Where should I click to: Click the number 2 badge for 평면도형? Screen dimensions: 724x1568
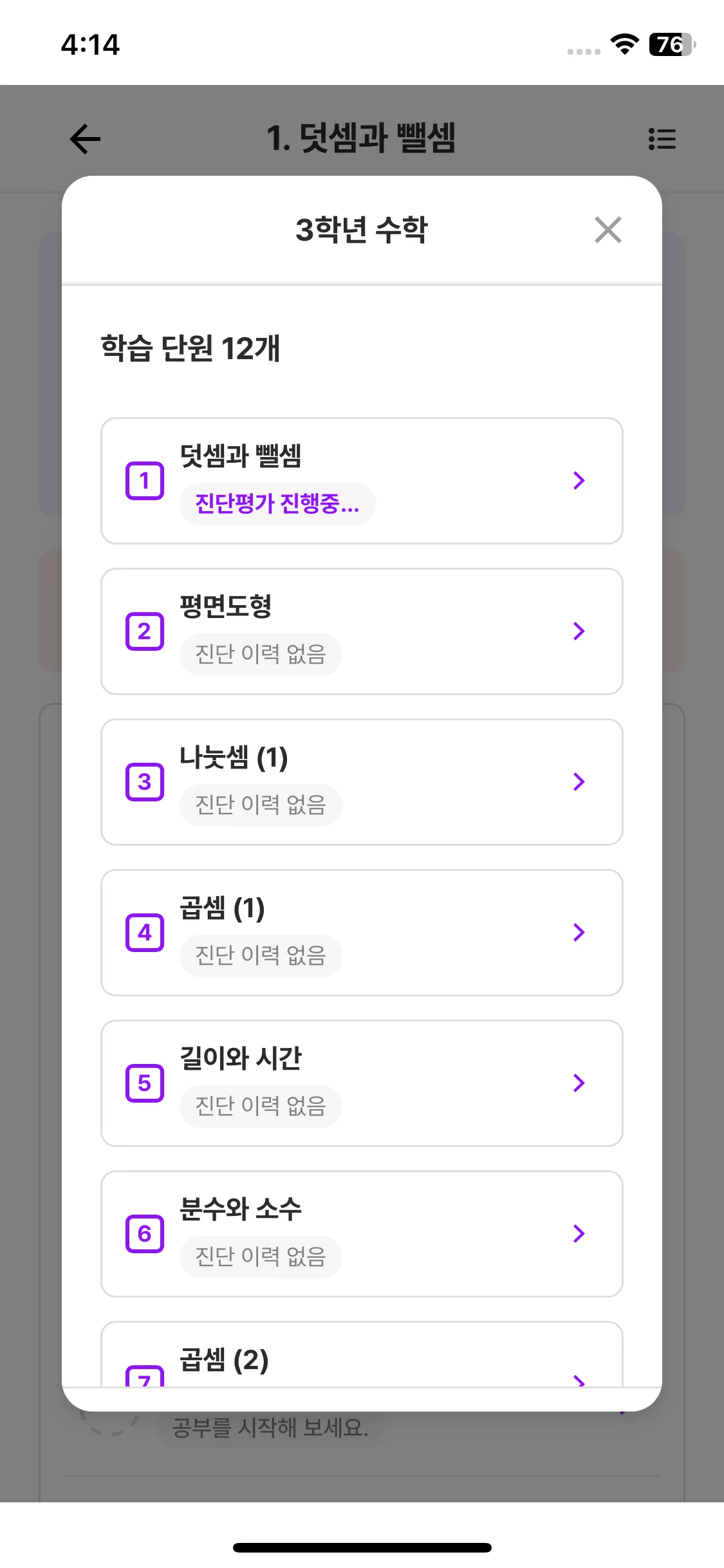tap(144, 631)
